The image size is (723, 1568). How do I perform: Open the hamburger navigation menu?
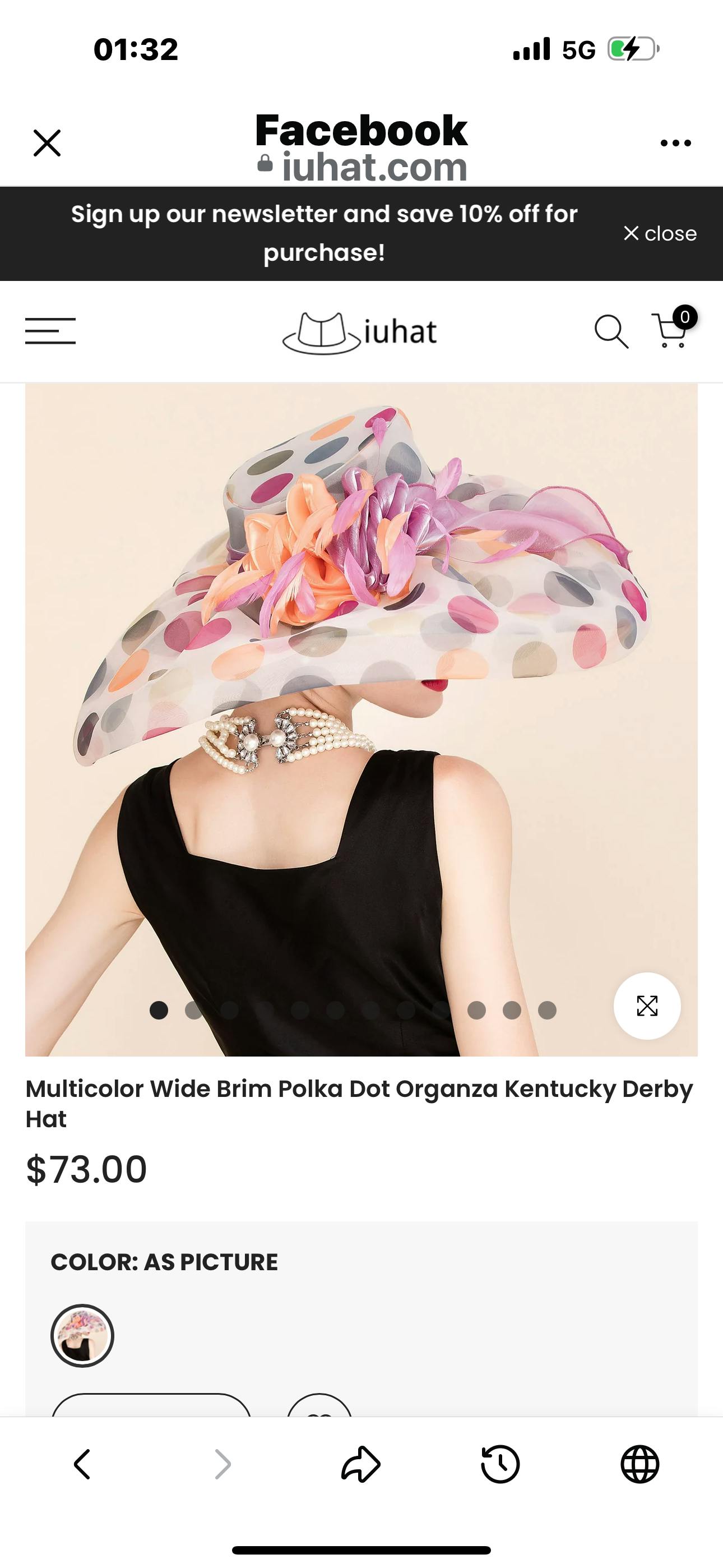point(50,330)
